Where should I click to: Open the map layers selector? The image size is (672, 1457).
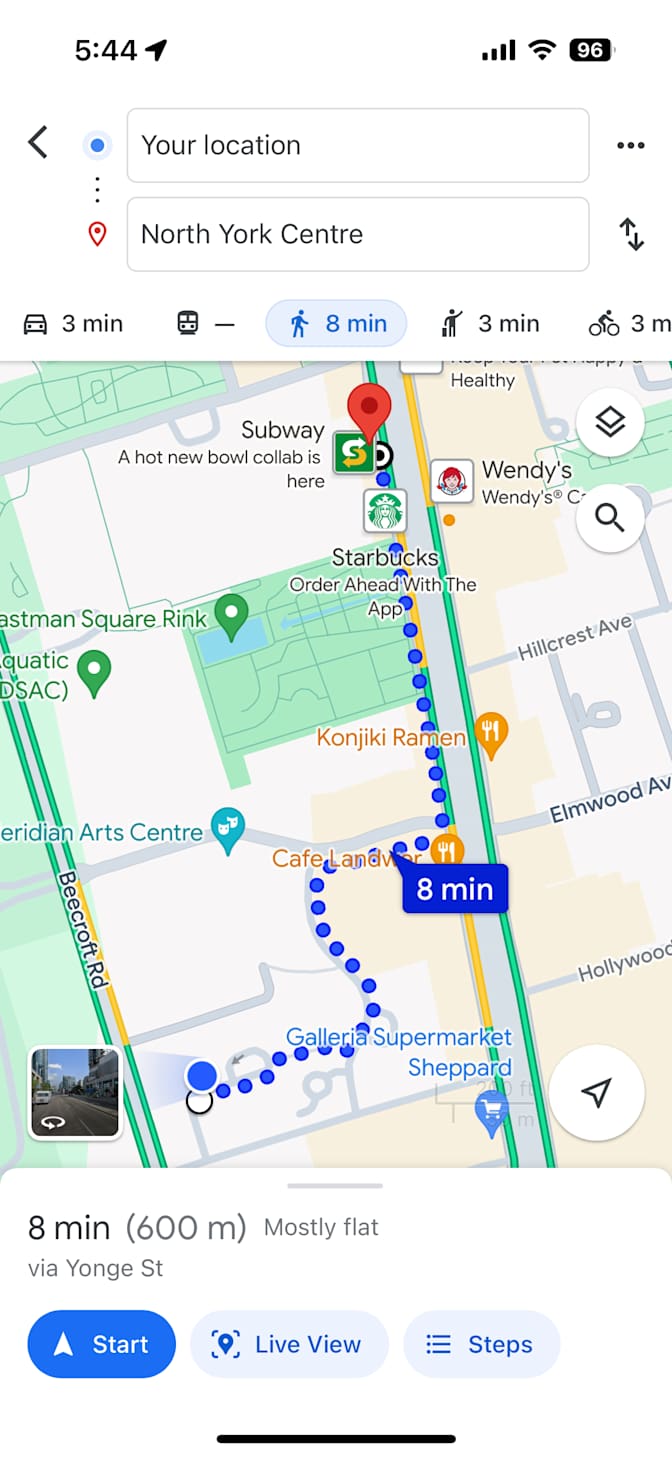pyautogui.click(x=609, y=423)
